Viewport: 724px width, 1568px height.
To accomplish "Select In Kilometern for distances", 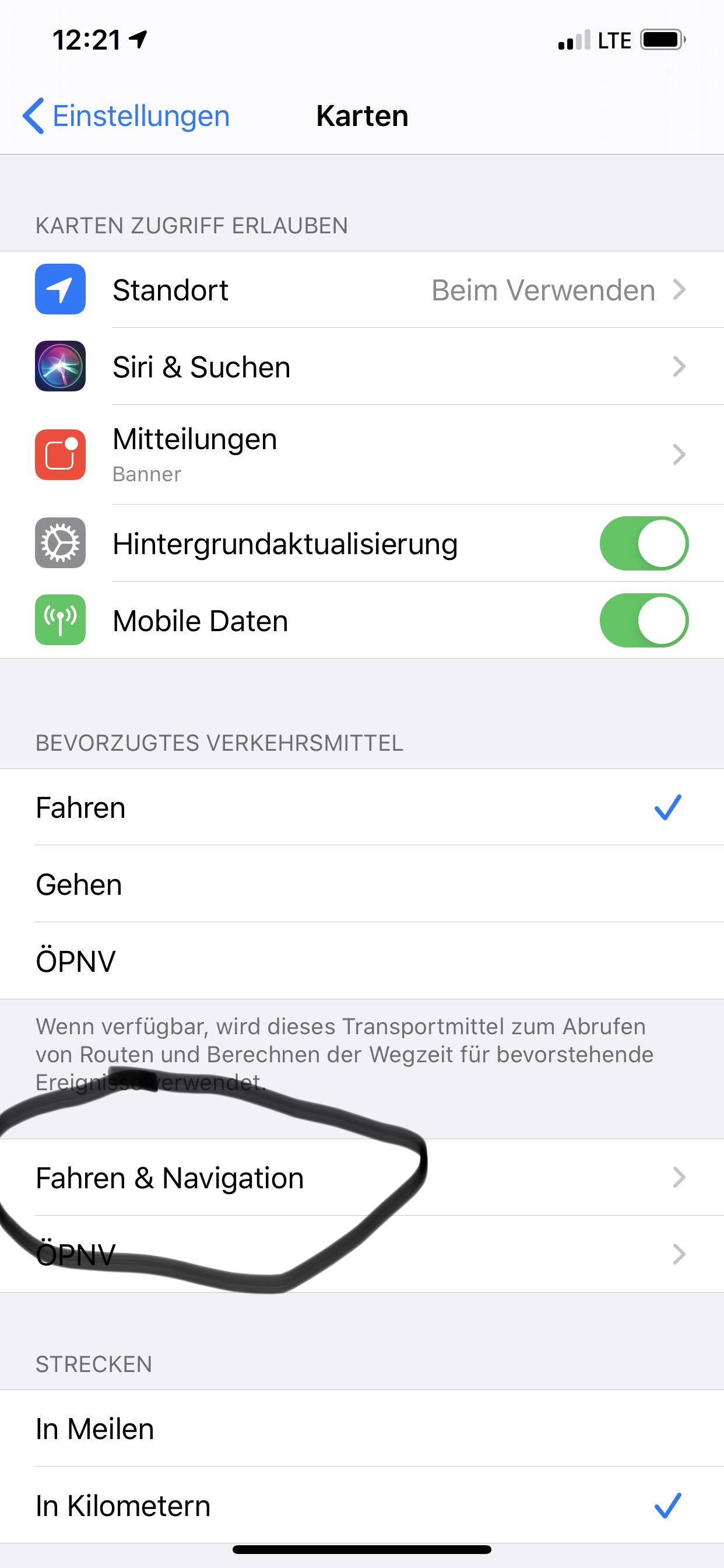I will coord(361,1504).
